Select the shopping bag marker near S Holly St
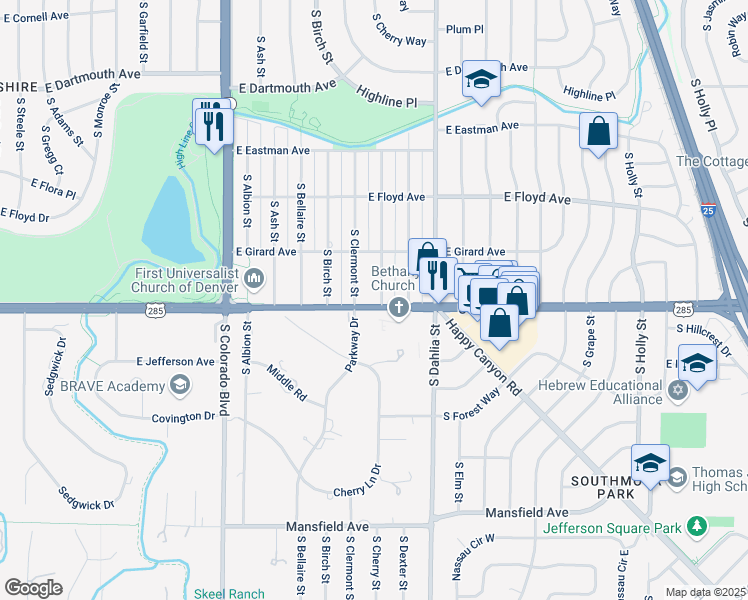The height and width of the screenshot is (600, 748). (x=598, y=132)
